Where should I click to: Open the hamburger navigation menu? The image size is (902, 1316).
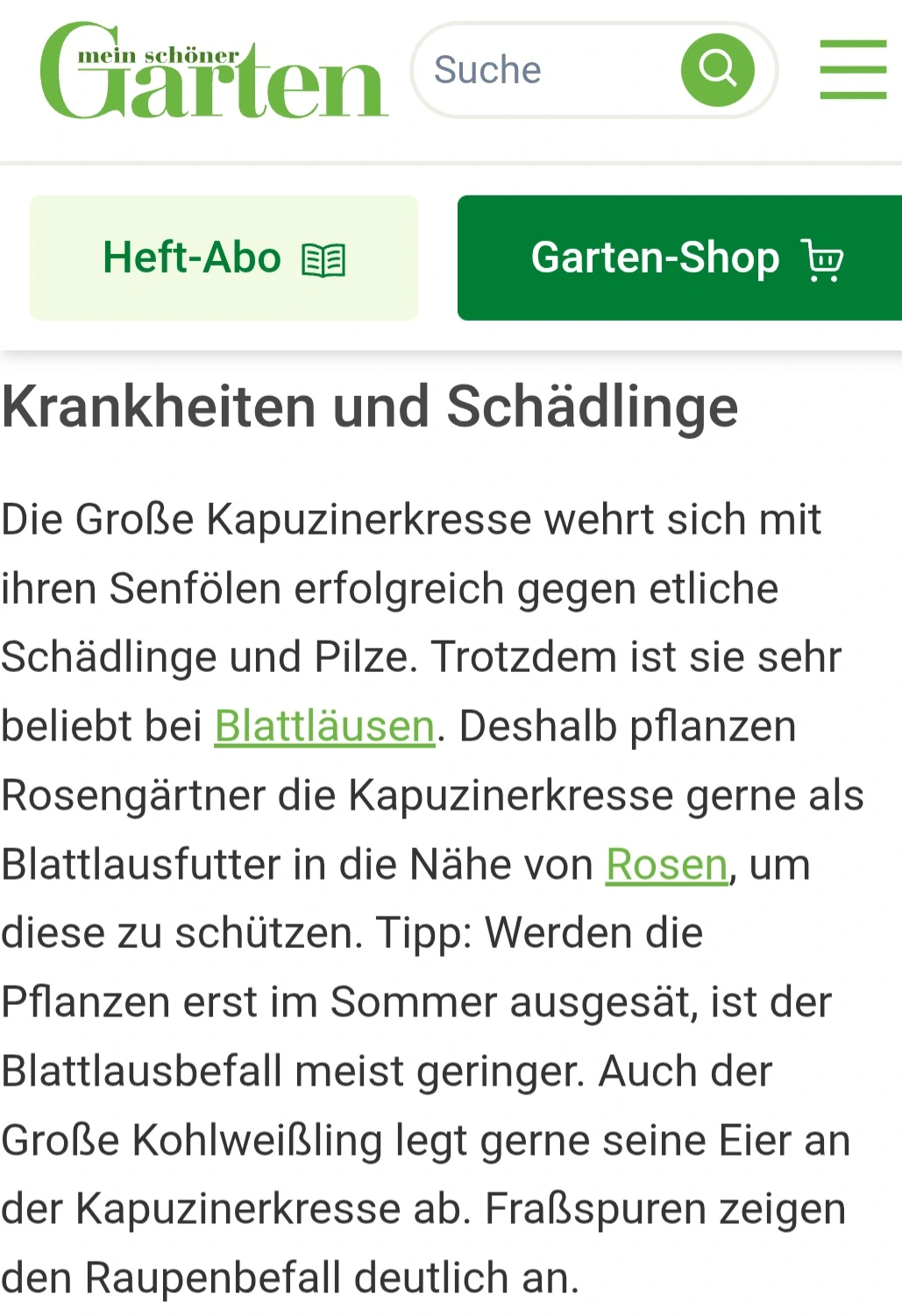[x=852, y=70]
